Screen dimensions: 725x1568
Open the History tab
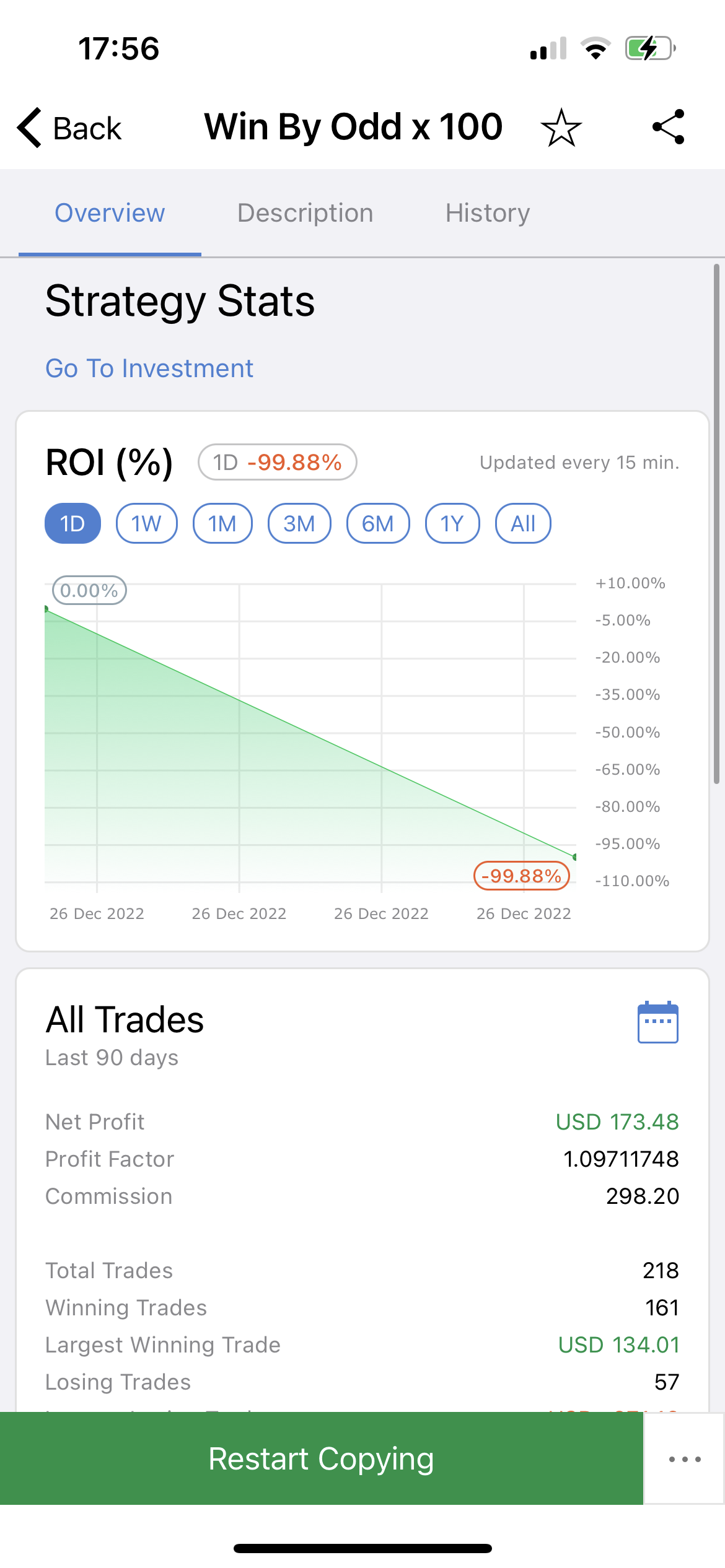point(488,213)
